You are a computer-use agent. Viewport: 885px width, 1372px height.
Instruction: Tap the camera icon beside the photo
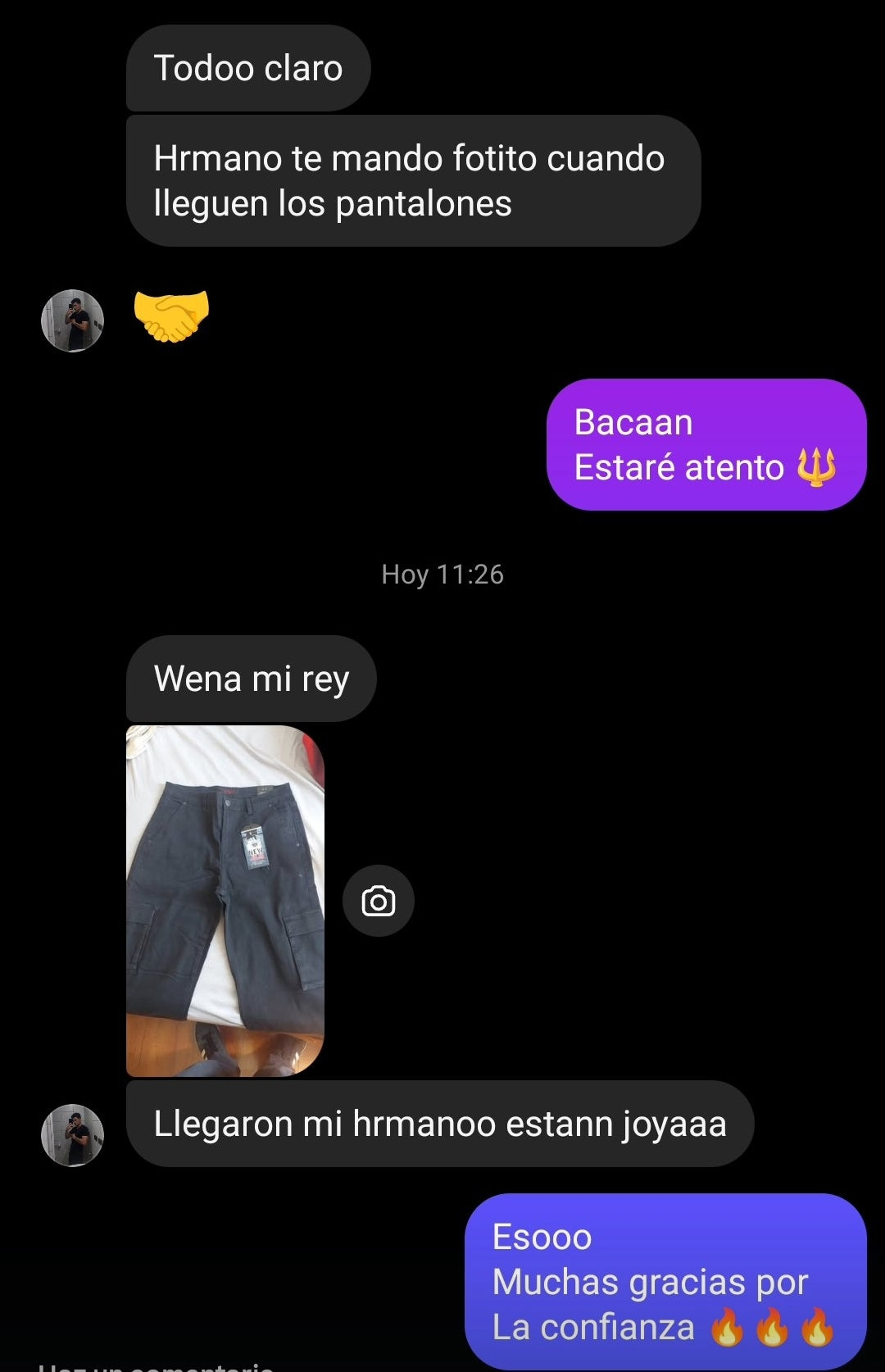[x=378, y=901]
